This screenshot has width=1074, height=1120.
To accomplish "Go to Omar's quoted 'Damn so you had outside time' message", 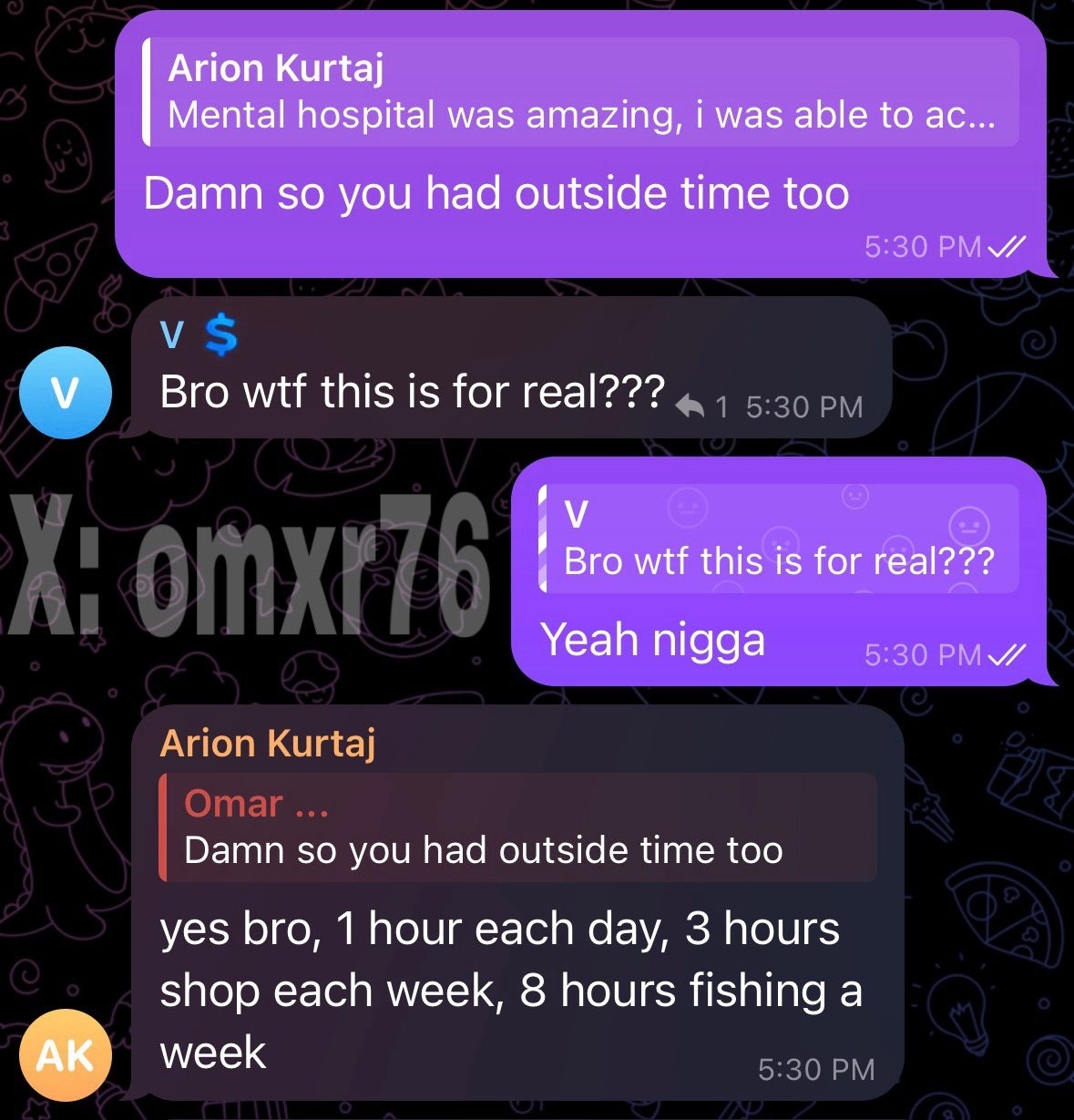I will tap(517, 827).
